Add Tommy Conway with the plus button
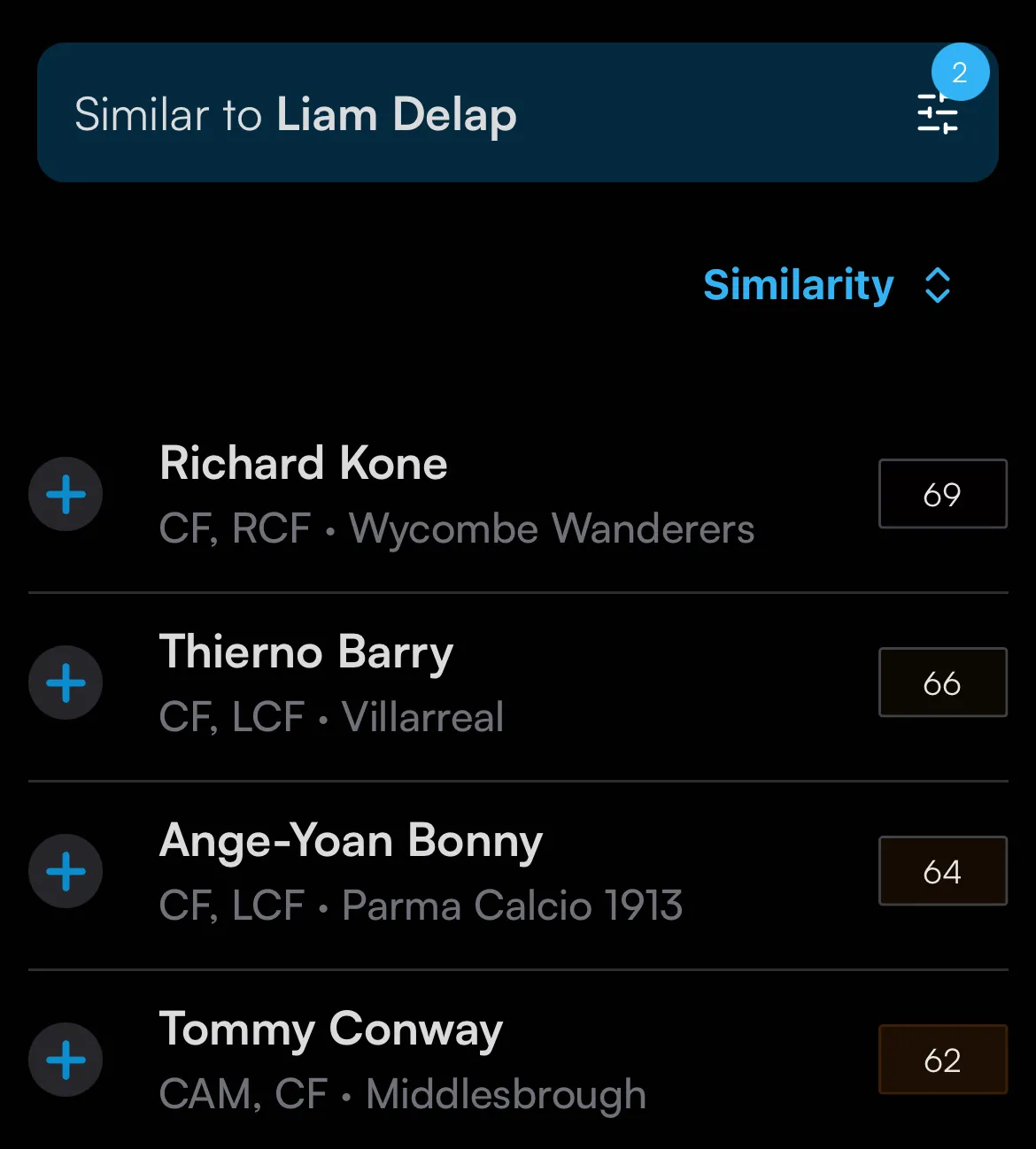The width and height of the screenshot is (1036, 1149). tap(66, 1060)
